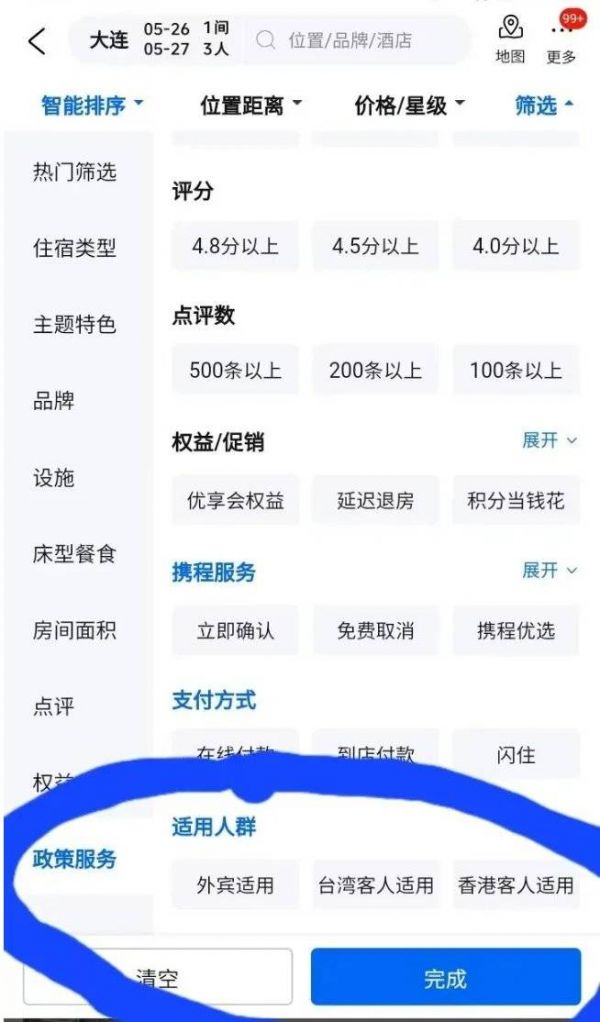Open the 位置距离 dropdown

coord(251,105)
